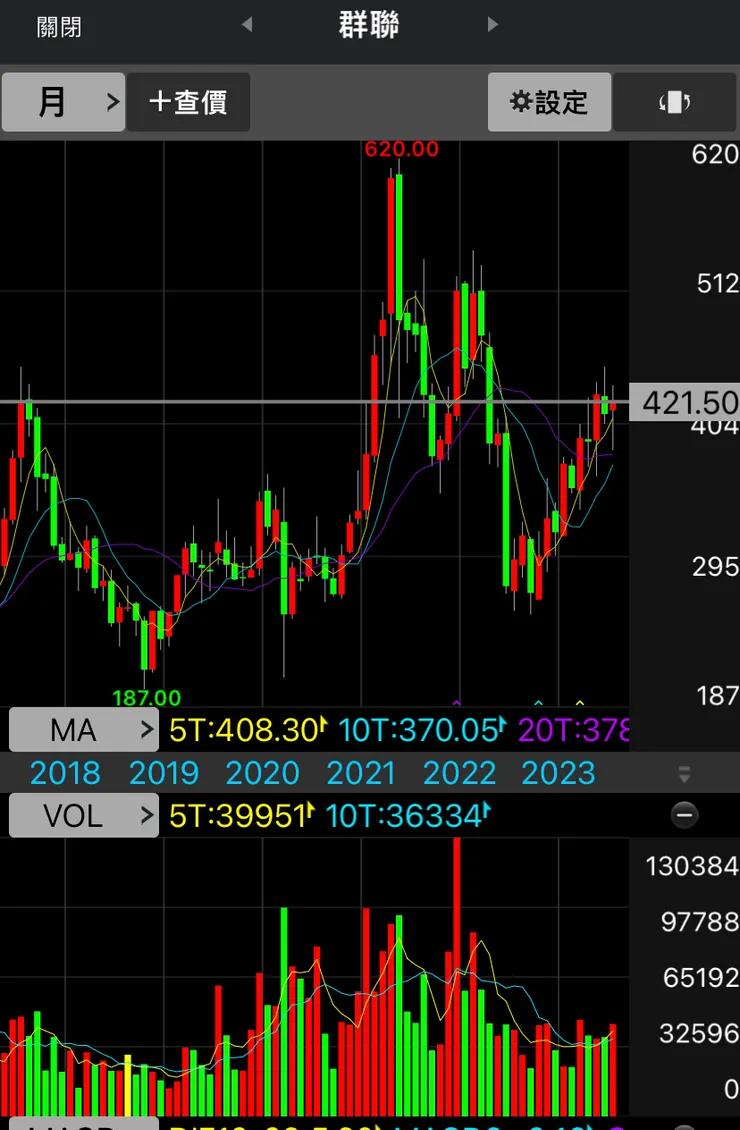The height and width of the screenshot is (1130, 740).
Task: Go to the next stock with right arrow
Action: 492,25
